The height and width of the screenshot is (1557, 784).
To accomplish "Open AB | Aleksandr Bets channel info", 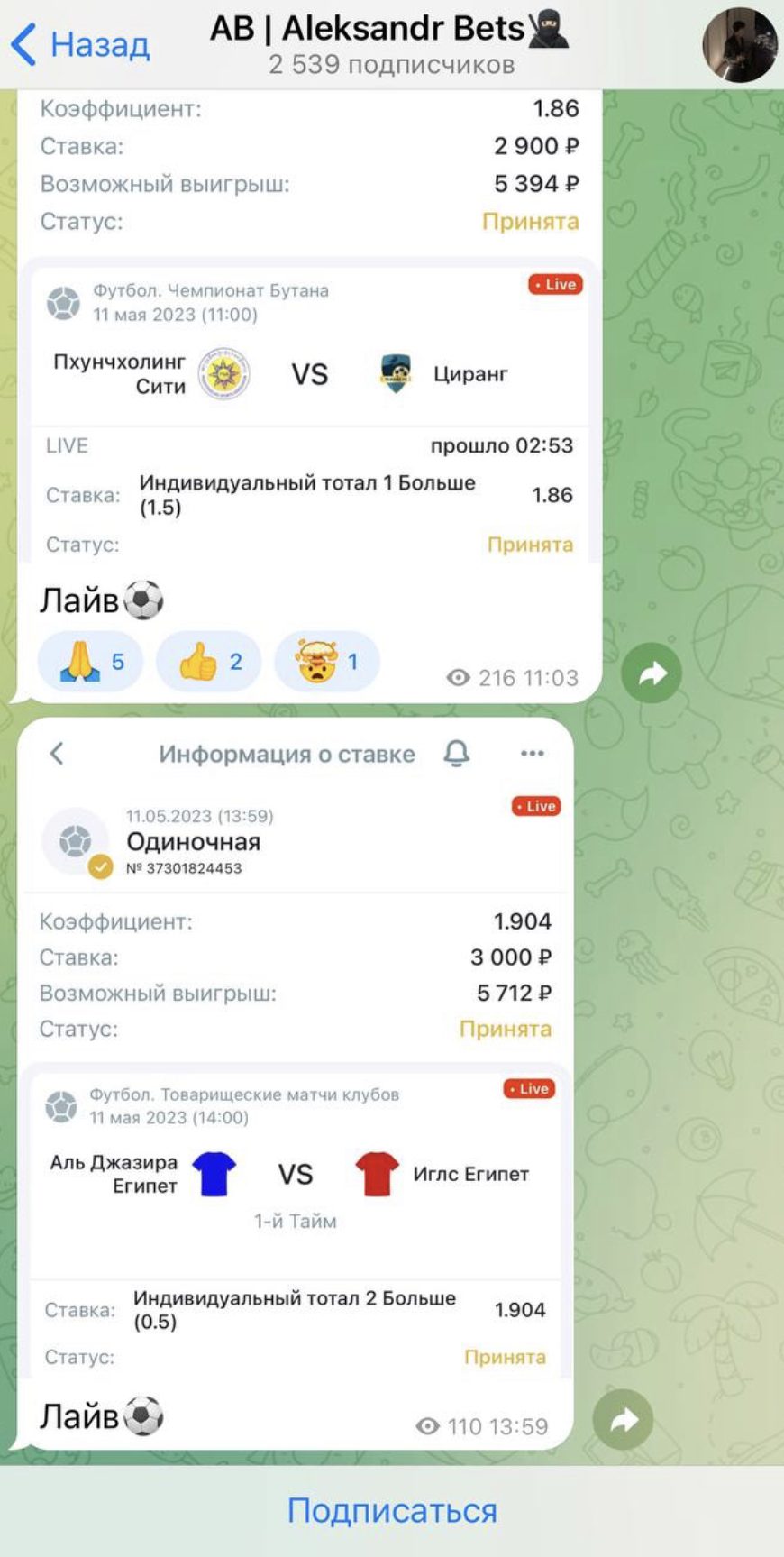I will coord(390,44).
